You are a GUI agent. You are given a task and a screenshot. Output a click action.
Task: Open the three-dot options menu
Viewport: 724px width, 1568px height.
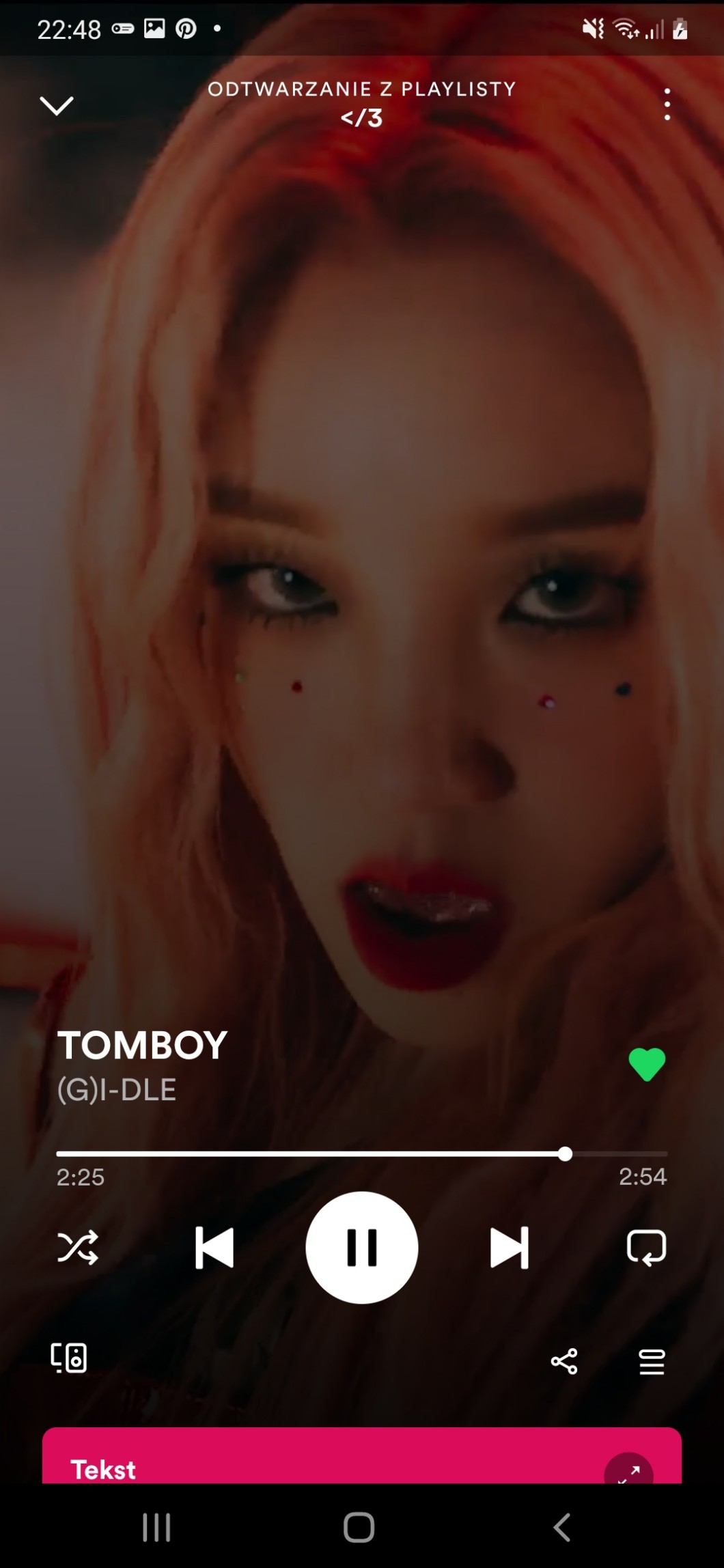click(667, 104)
